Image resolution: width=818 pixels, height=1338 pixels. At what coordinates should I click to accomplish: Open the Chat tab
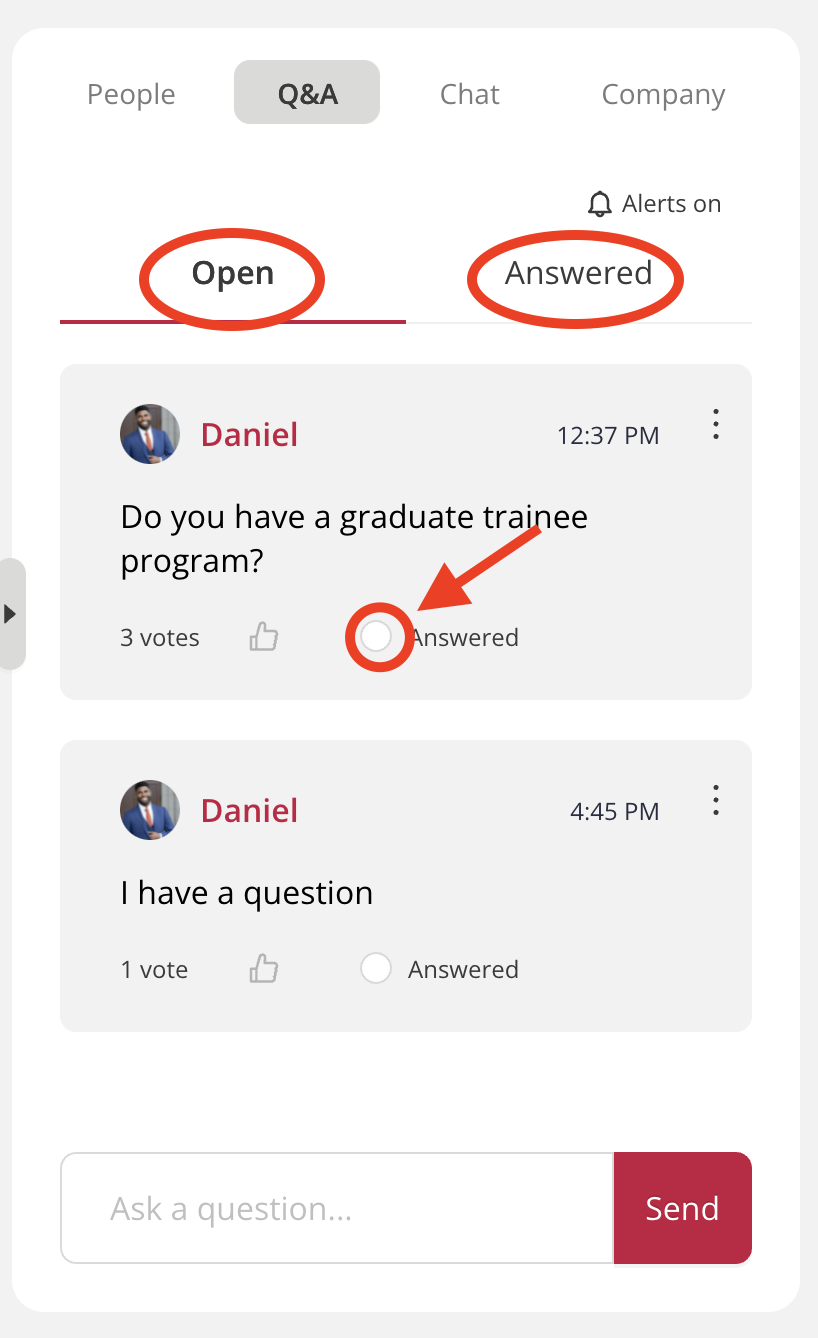[x=469, y=94]
